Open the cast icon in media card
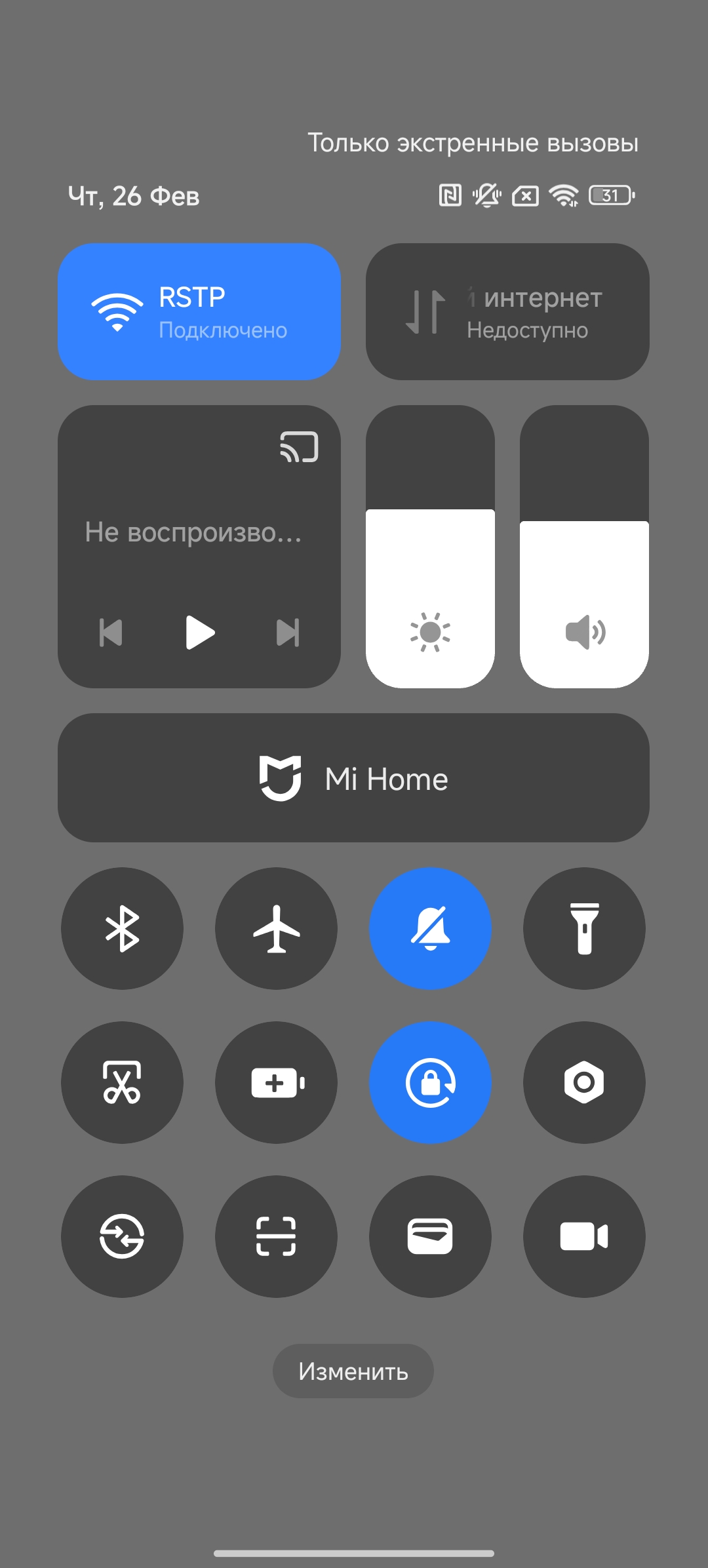The image size is (708, 1568). [x=299, y=447]
